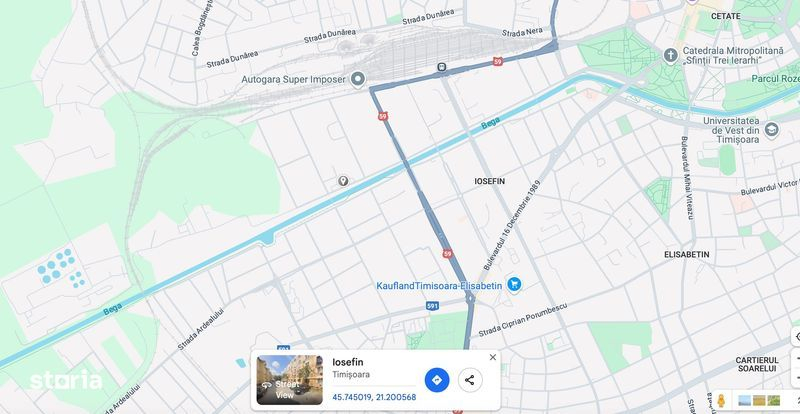Select the Kaufland Timisoara-Elisabetin shopping pin
800x414 pixels.
[514, 284]
